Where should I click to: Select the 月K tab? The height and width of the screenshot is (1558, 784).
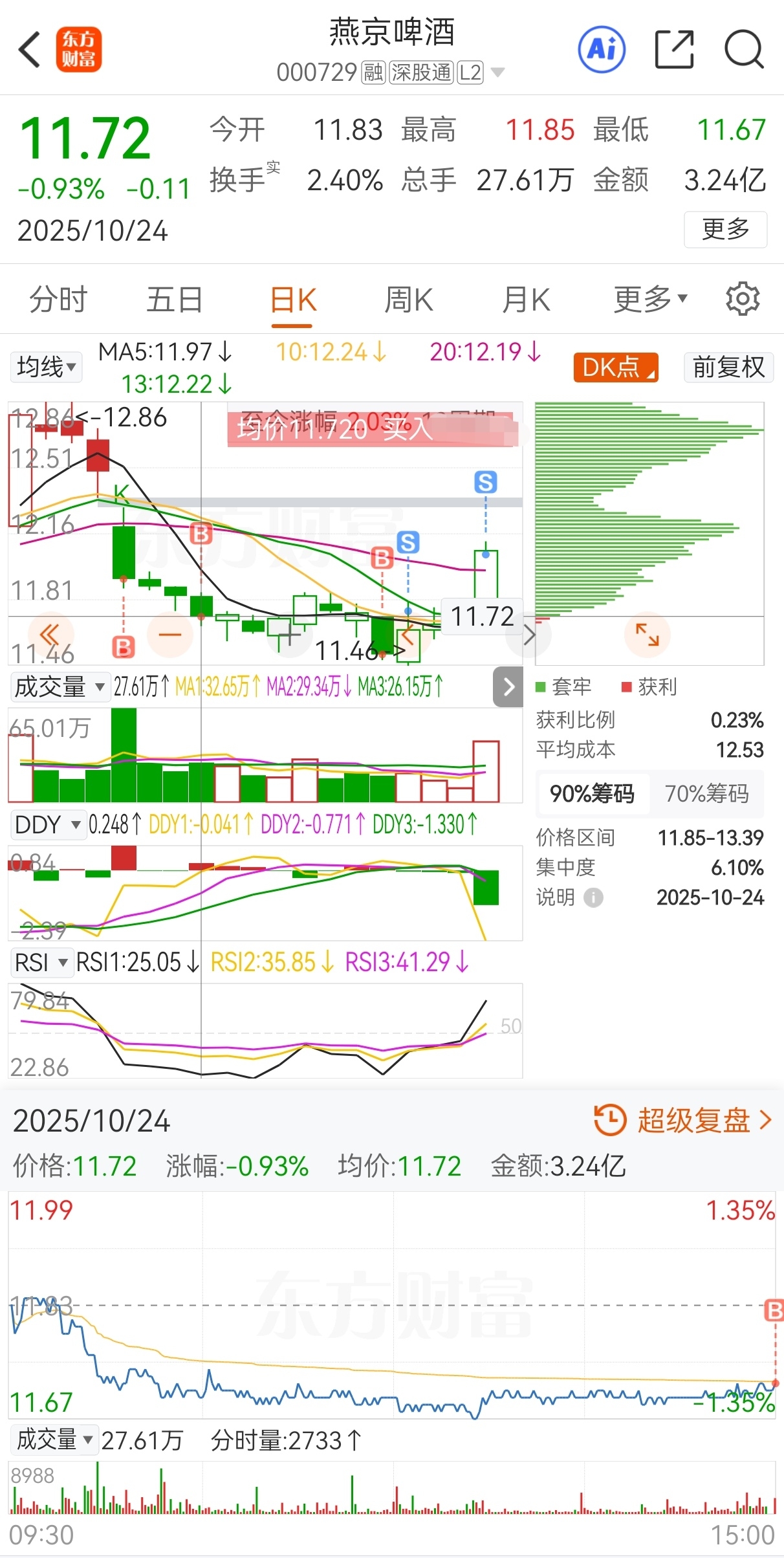[x=526, y=300]
